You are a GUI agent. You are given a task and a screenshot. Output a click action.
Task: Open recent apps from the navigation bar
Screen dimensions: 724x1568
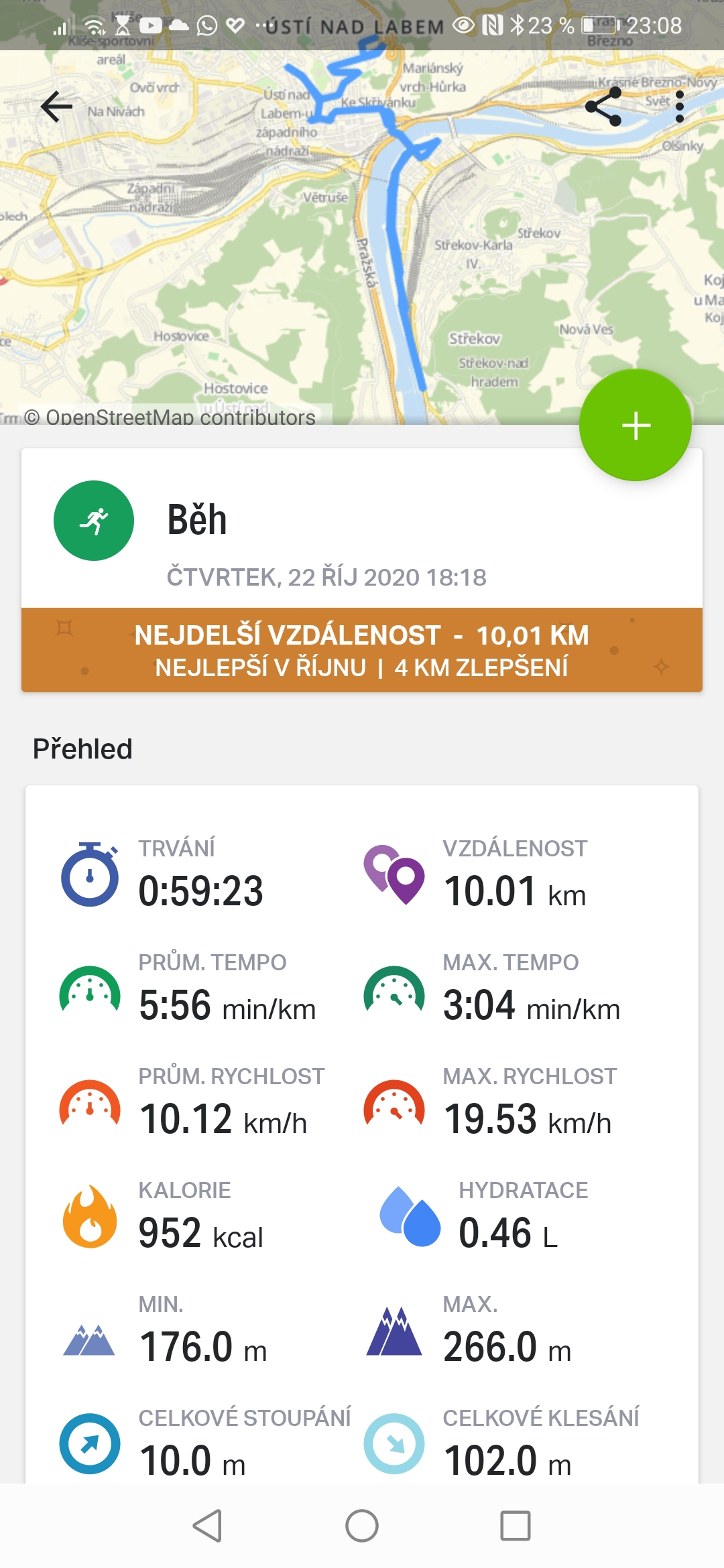click(x=516, y=1526)
